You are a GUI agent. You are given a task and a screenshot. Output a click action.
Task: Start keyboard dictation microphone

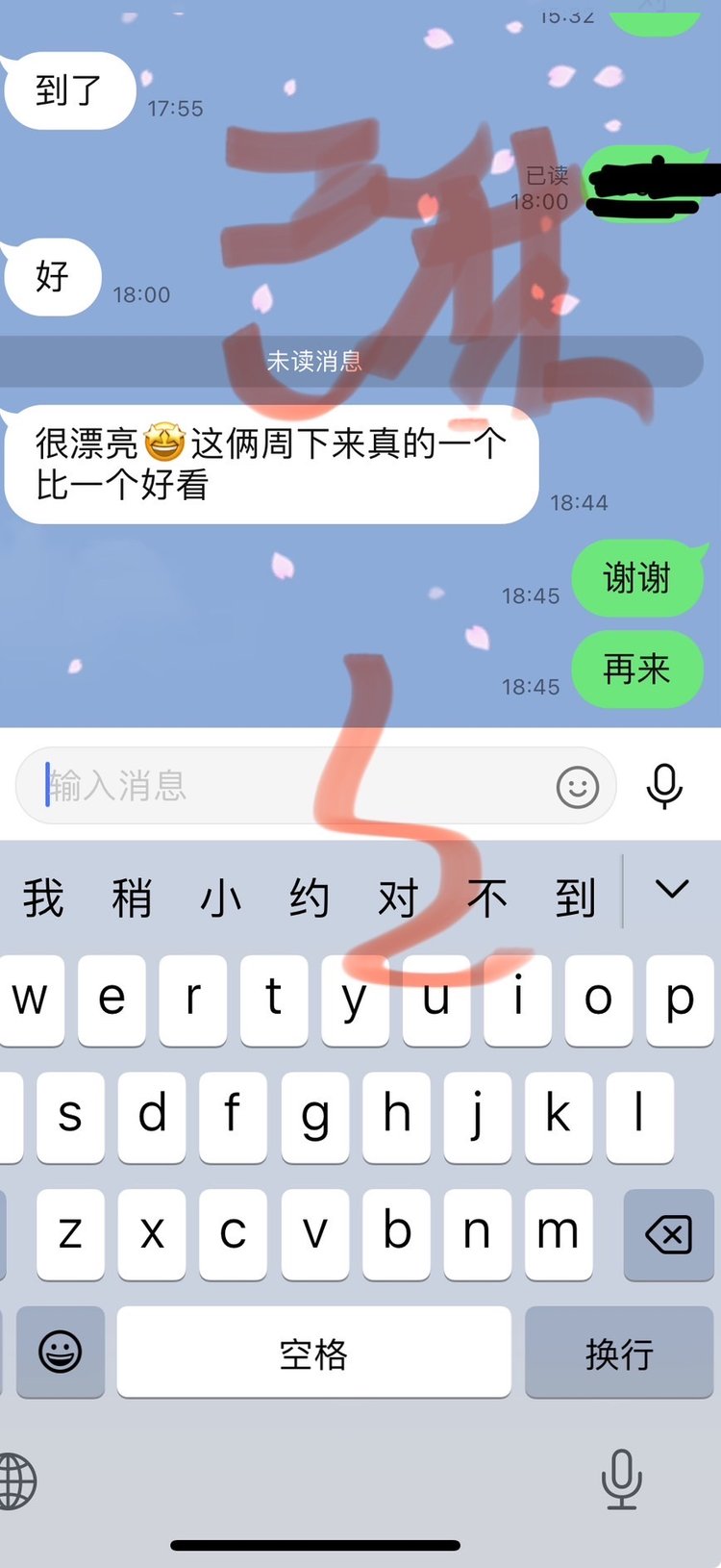click(x=621, y=1479)
